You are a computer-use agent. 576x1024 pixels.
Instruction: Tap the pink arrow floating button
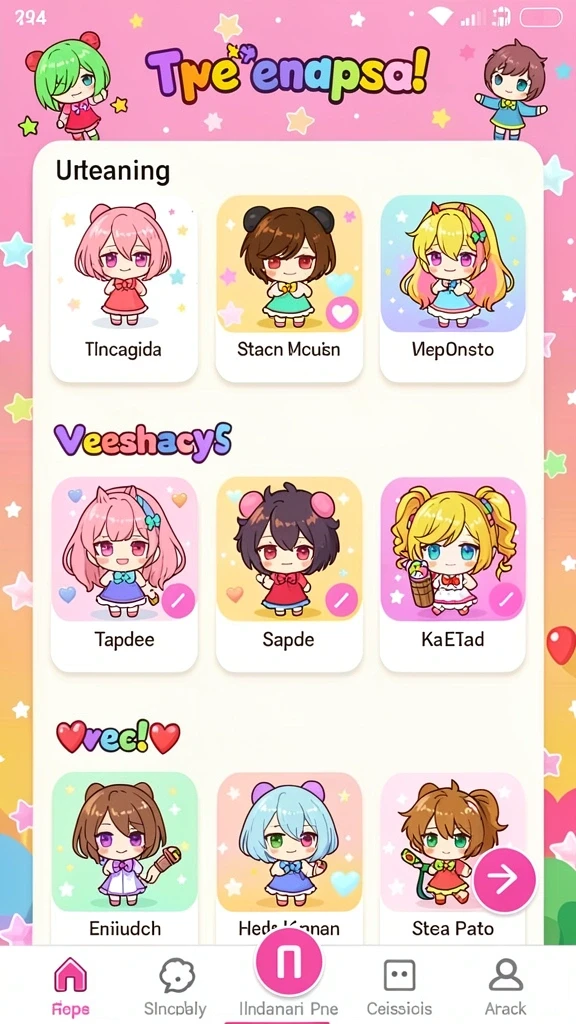[x=504, y=880]
